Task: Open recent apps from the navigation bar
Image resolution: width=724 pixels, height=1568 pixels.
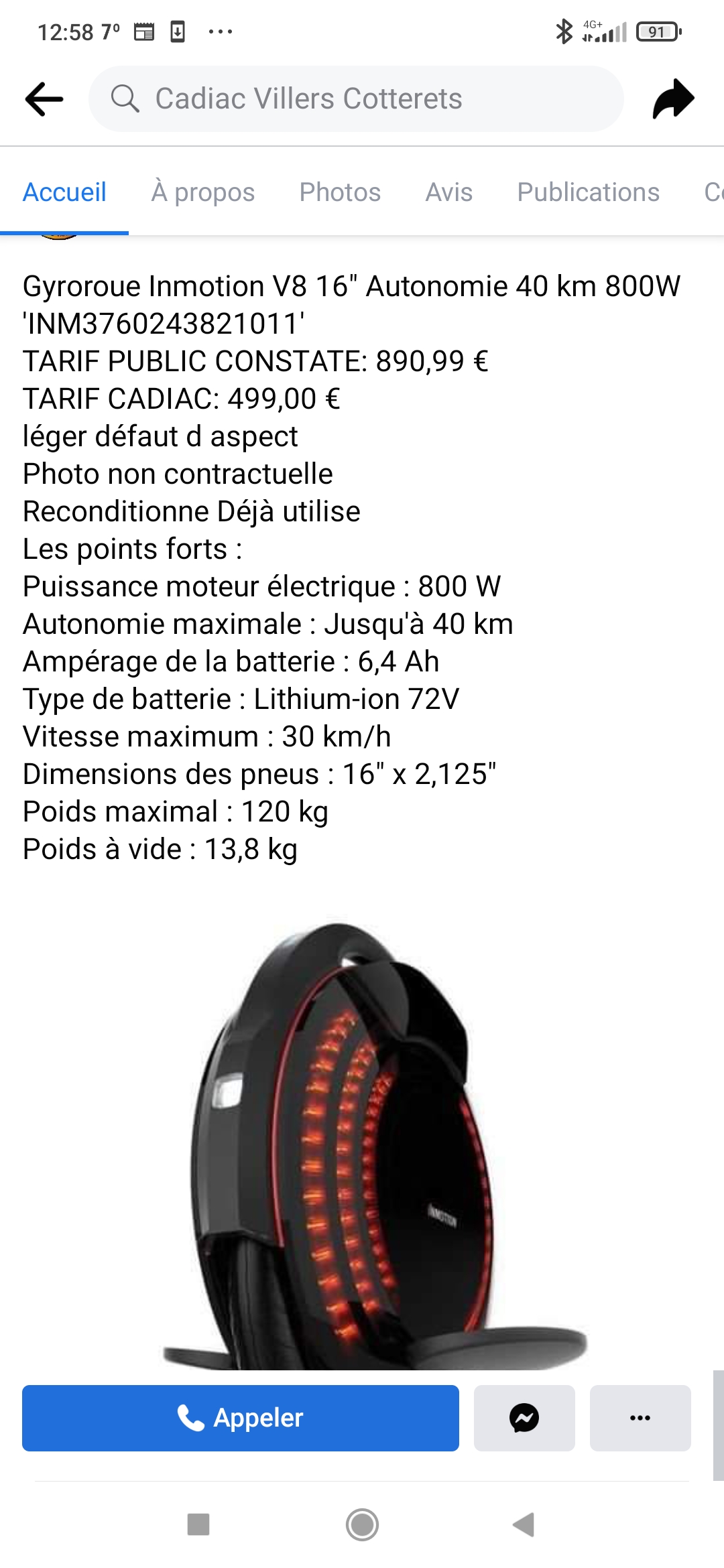Action: coord(198,1525)
